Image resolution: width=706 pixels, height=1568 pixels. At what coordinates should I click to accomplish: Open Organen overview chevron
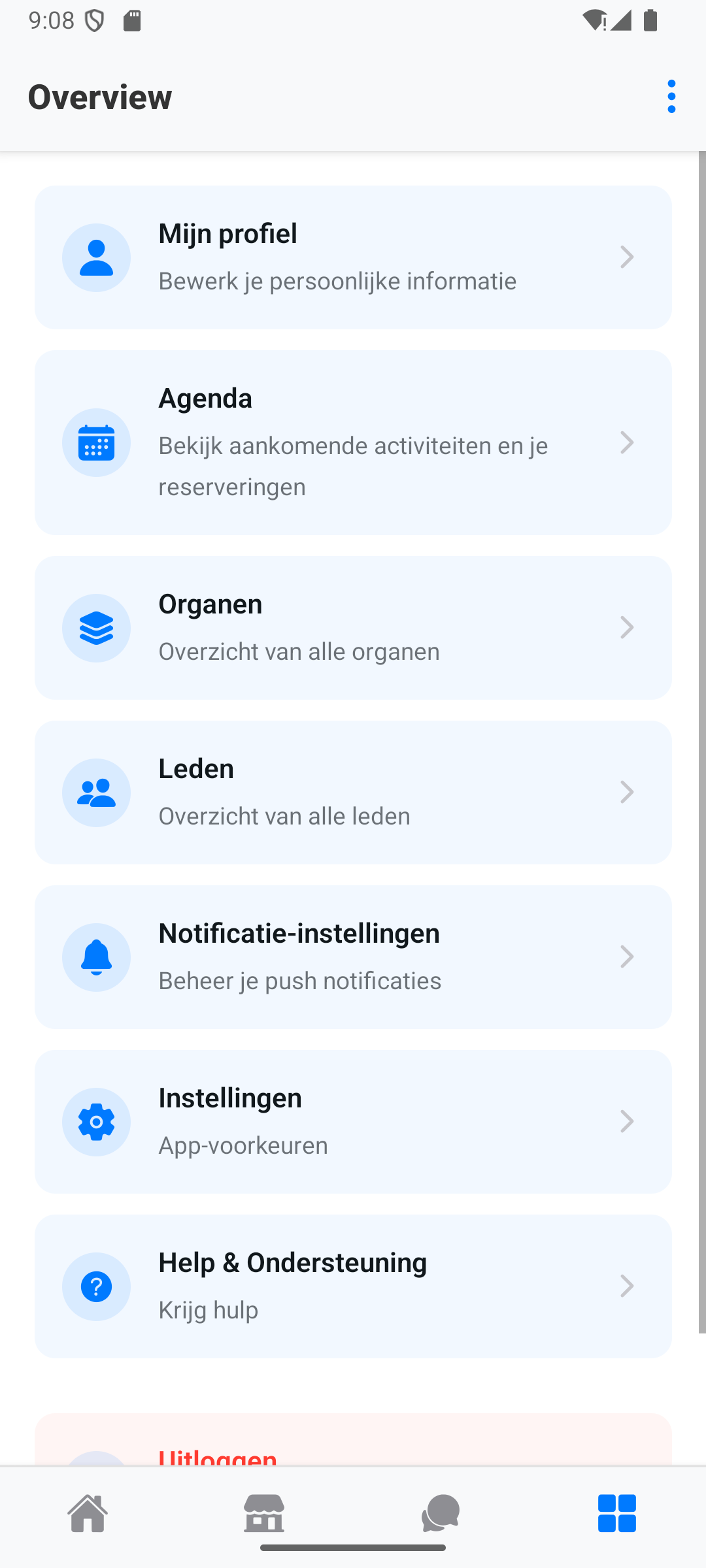click(627, 627)
